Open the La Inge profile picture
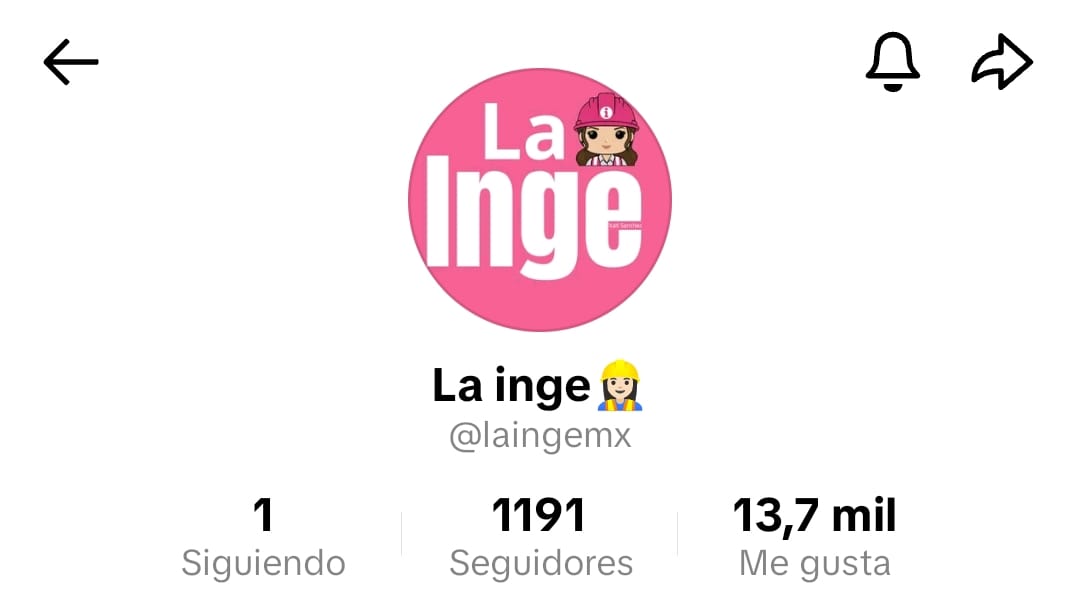This screenshot has width=1080, height=595. pyautogui.click(x=540, y=200)
